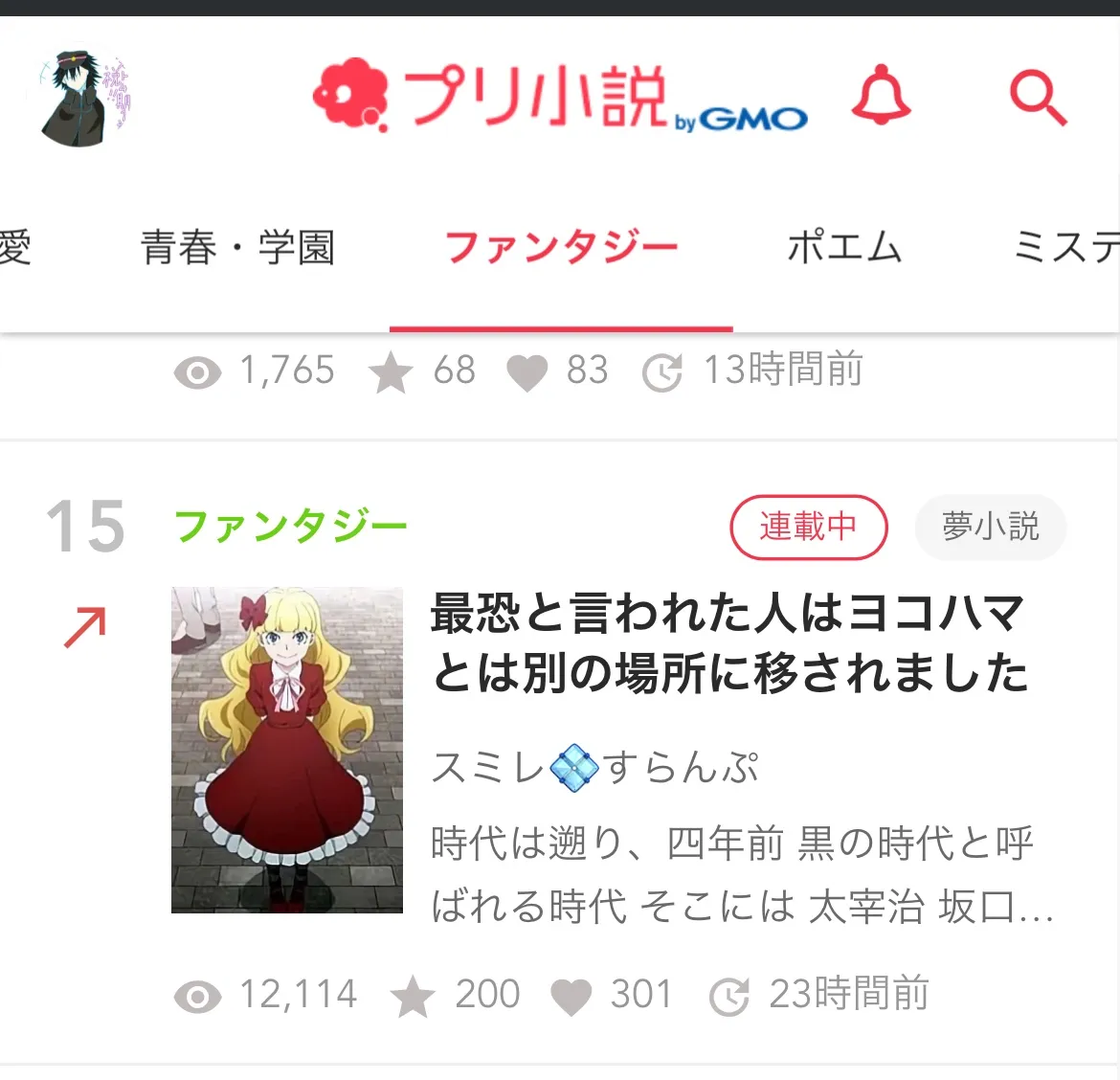Switch to the 青春・学園 tab
Image resolution: width=1120 pixels, height=1080 pixels.
237,247
